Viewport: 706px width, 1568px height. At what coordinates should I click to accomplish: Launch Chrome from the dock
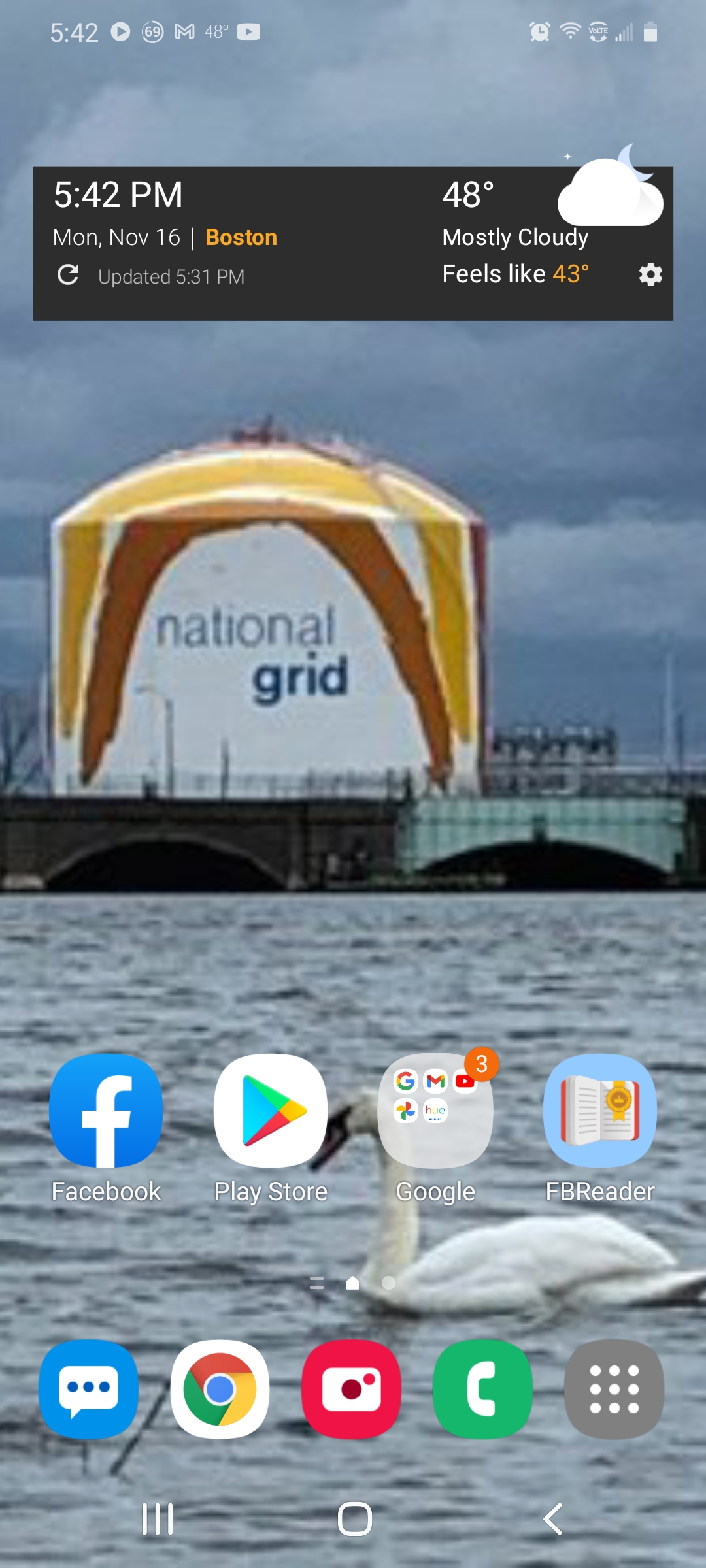pyautogui.click(x=220, y=1390)
